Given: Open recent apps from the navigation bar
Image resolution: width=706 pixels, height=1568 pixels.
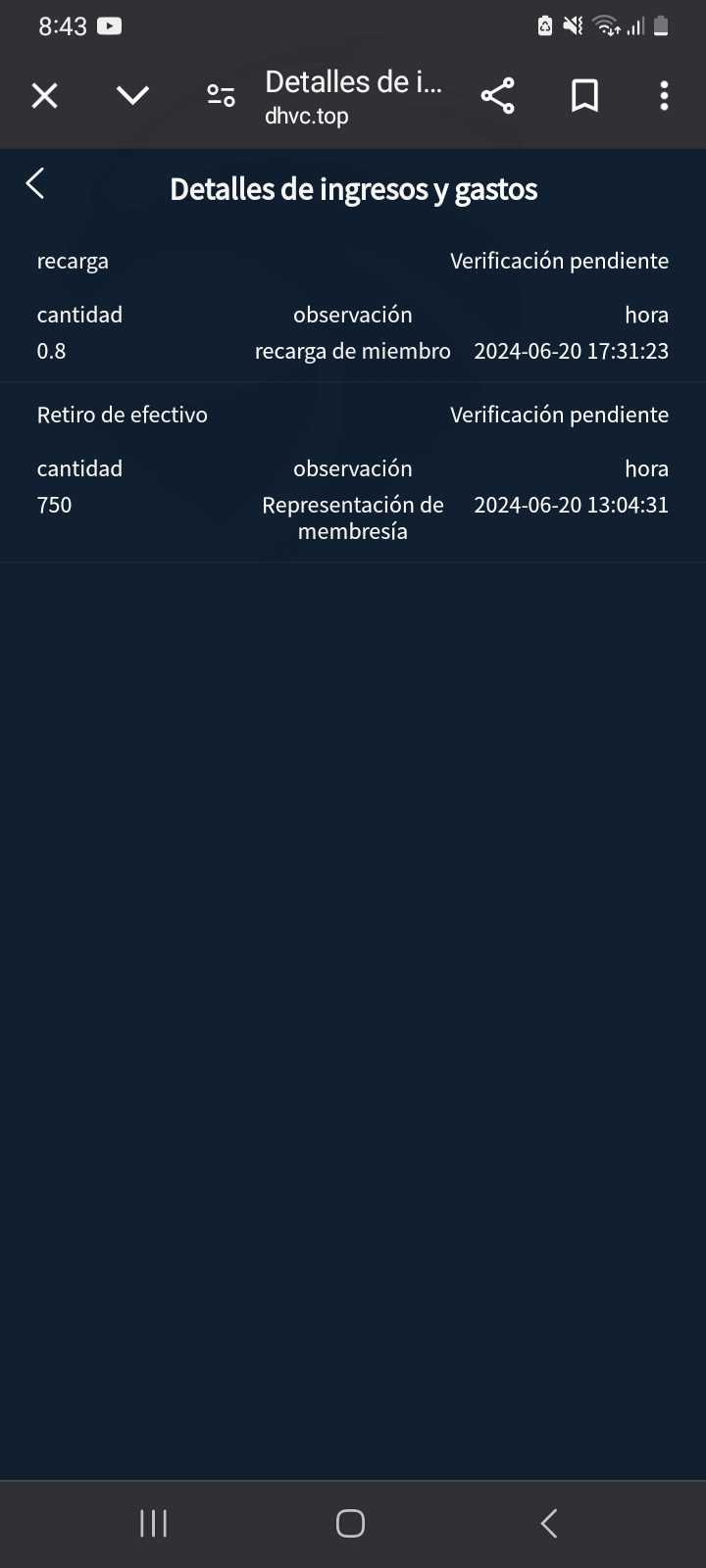Looking at the screenshot, I should 154,1523.
